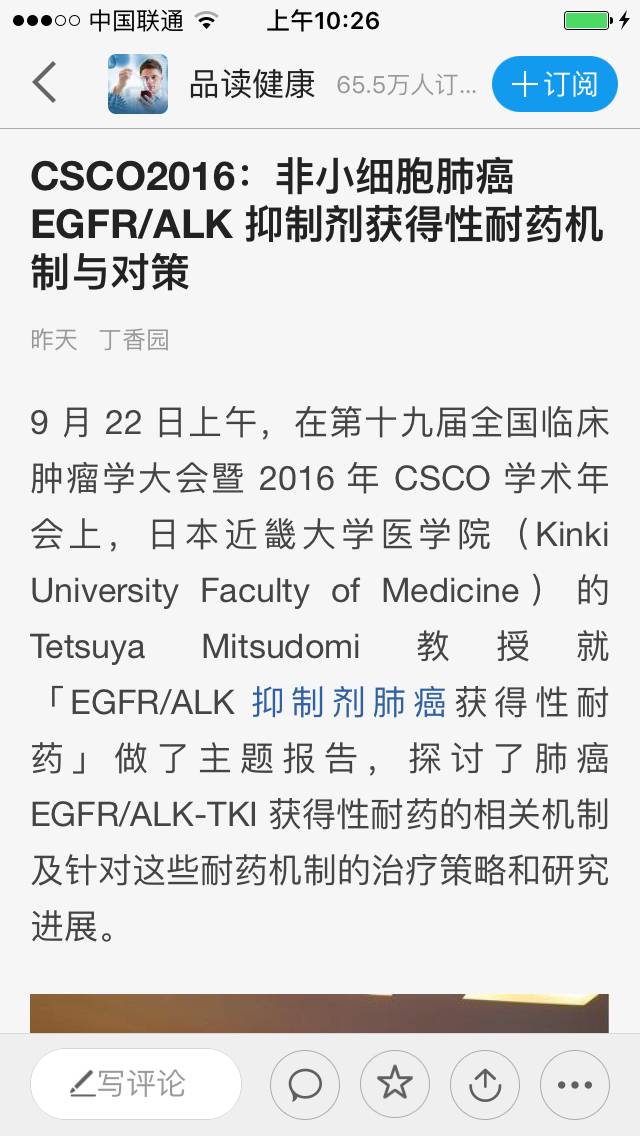Screen dimensions: 640x1136
Task: Open the article image below the text
Action: click(320, 1012)
